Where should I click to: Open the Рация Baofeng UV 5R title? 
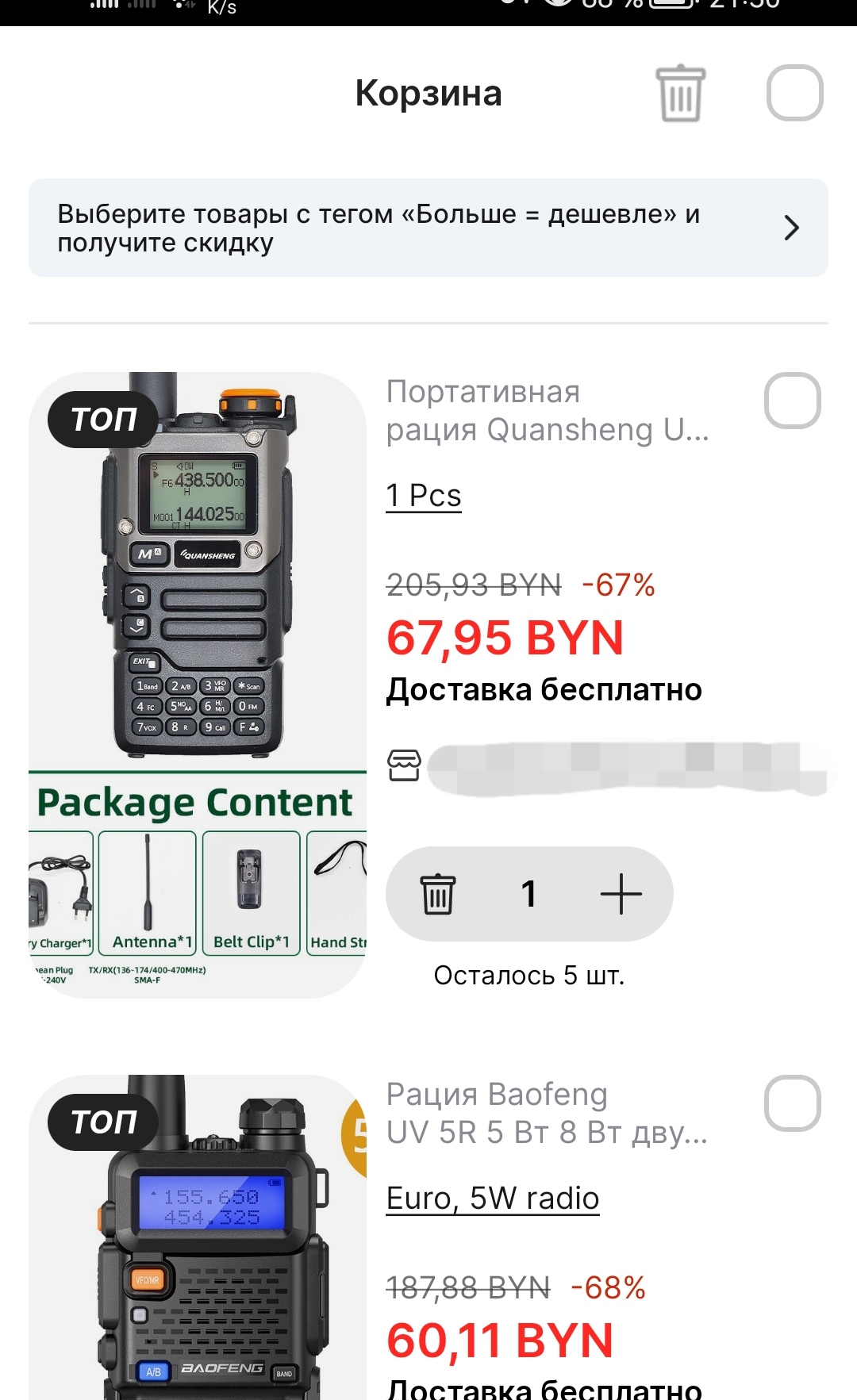pos(548,1114)
